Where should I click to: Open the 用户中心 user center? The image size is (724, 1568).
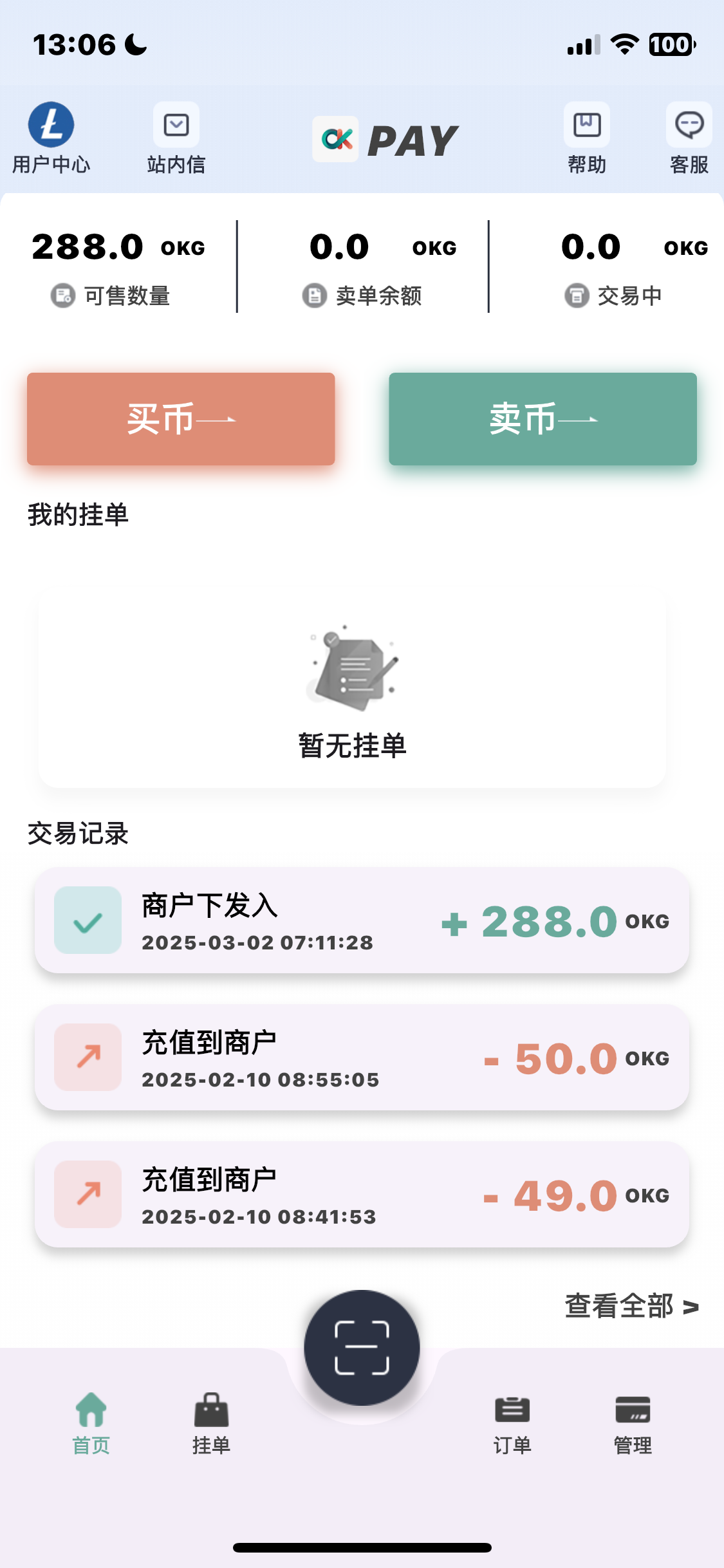[x=51, y=137]
